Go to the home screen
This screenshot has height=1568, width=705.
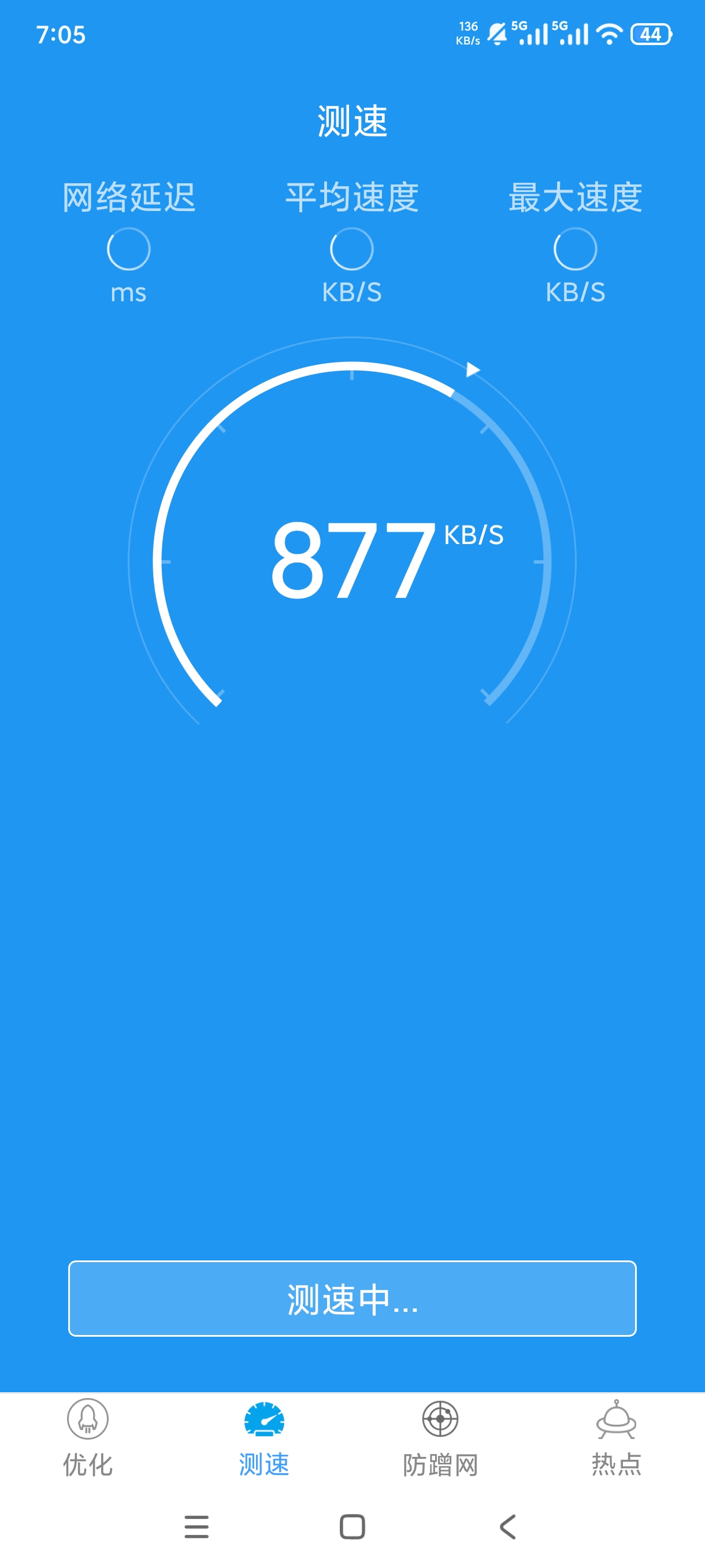352,1526
